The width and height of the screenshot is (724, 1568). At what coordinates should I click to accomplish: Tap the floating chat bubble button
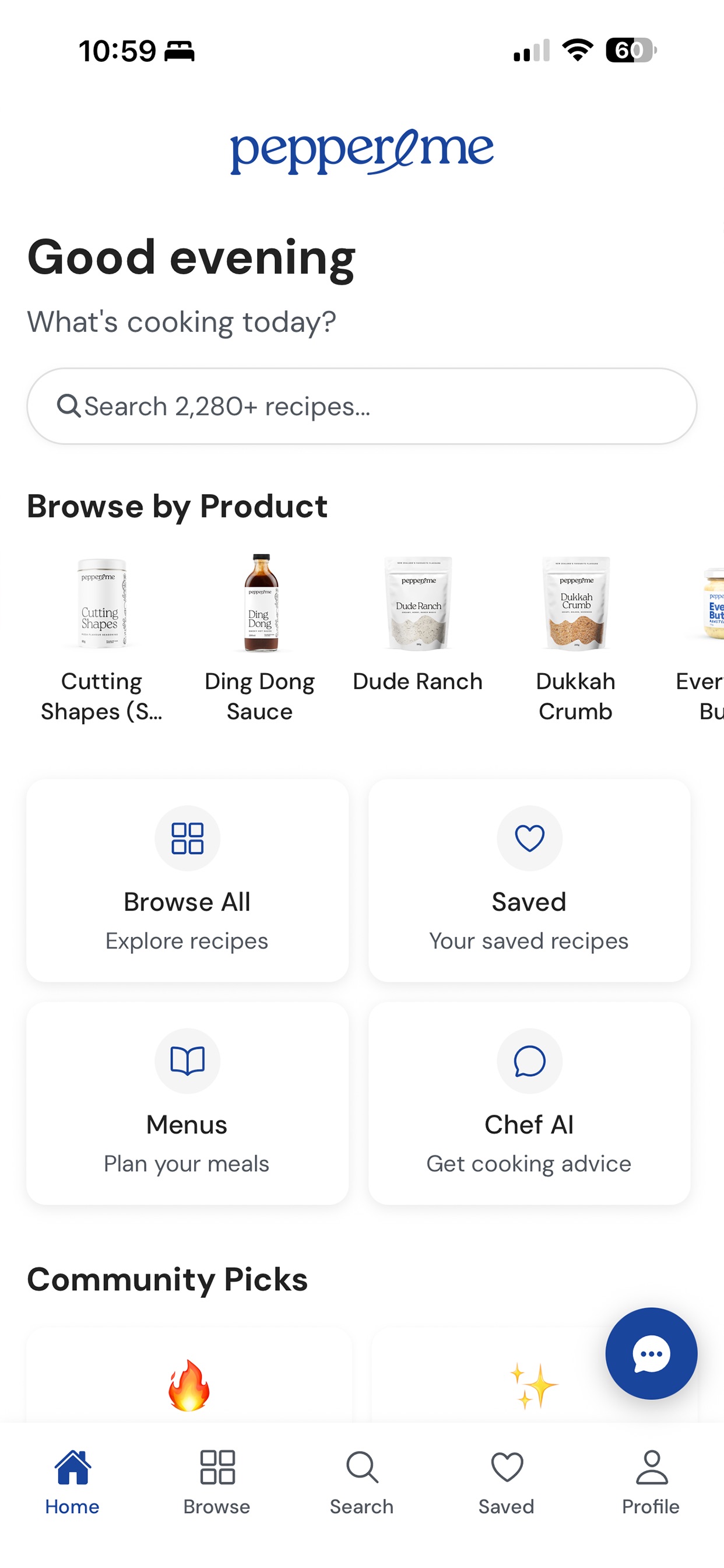coord(651,1354)
